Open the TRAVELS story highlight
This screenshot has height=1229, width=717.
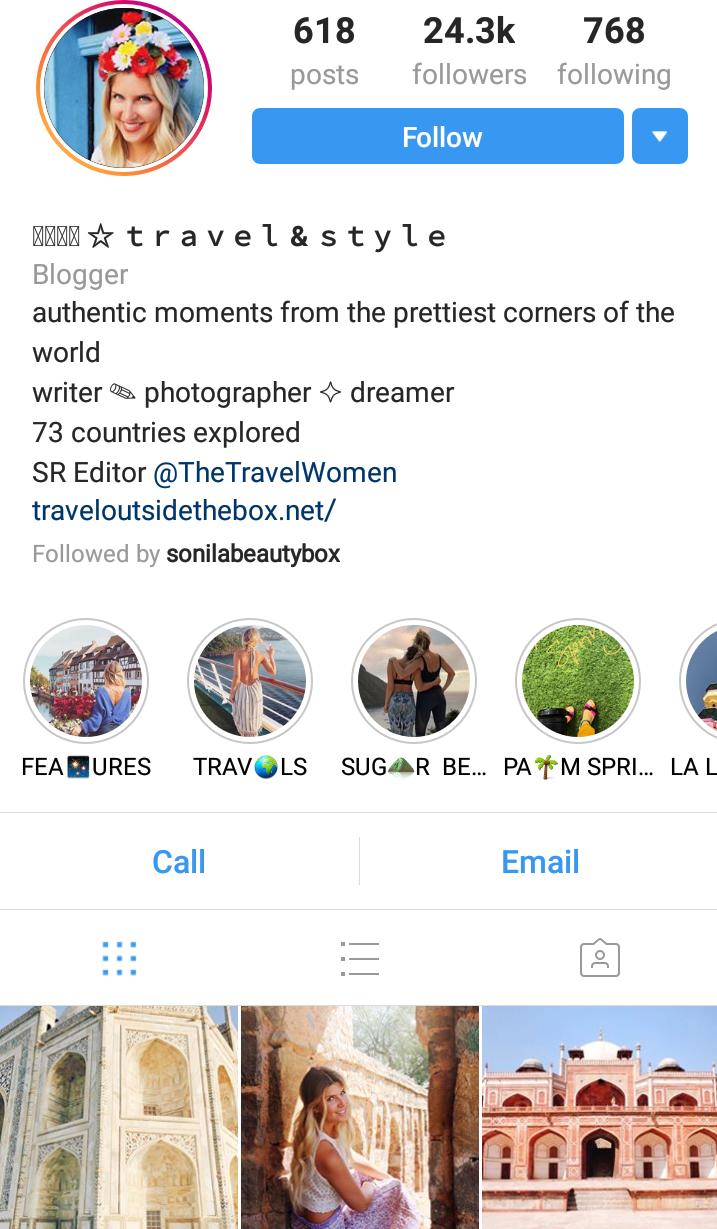[250, 681]
